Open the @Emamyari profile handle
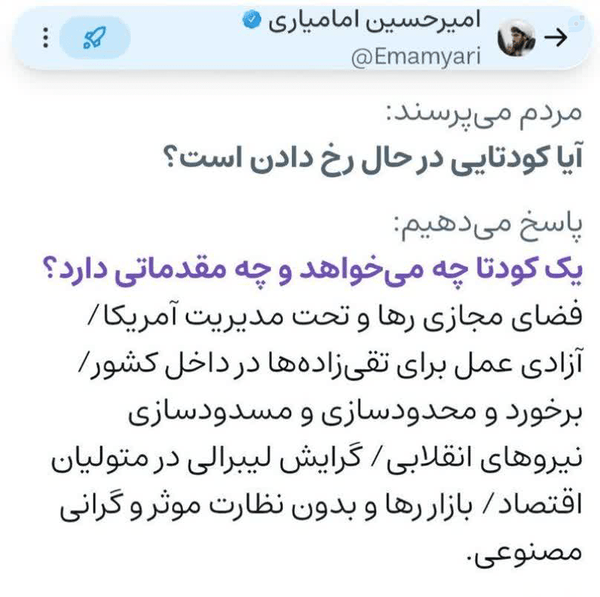 point(416,57)
